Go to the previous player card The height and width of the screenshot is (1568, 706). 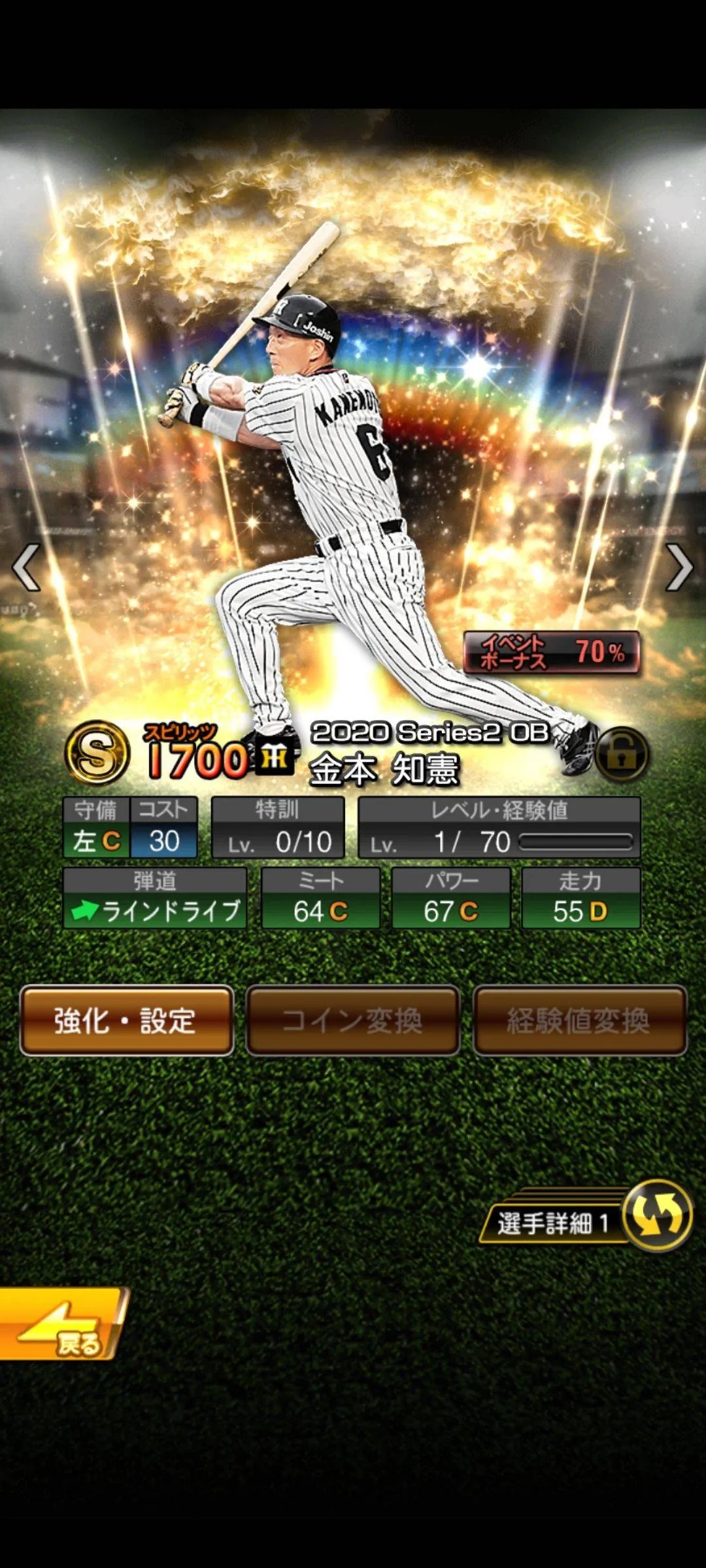point(26,567)
